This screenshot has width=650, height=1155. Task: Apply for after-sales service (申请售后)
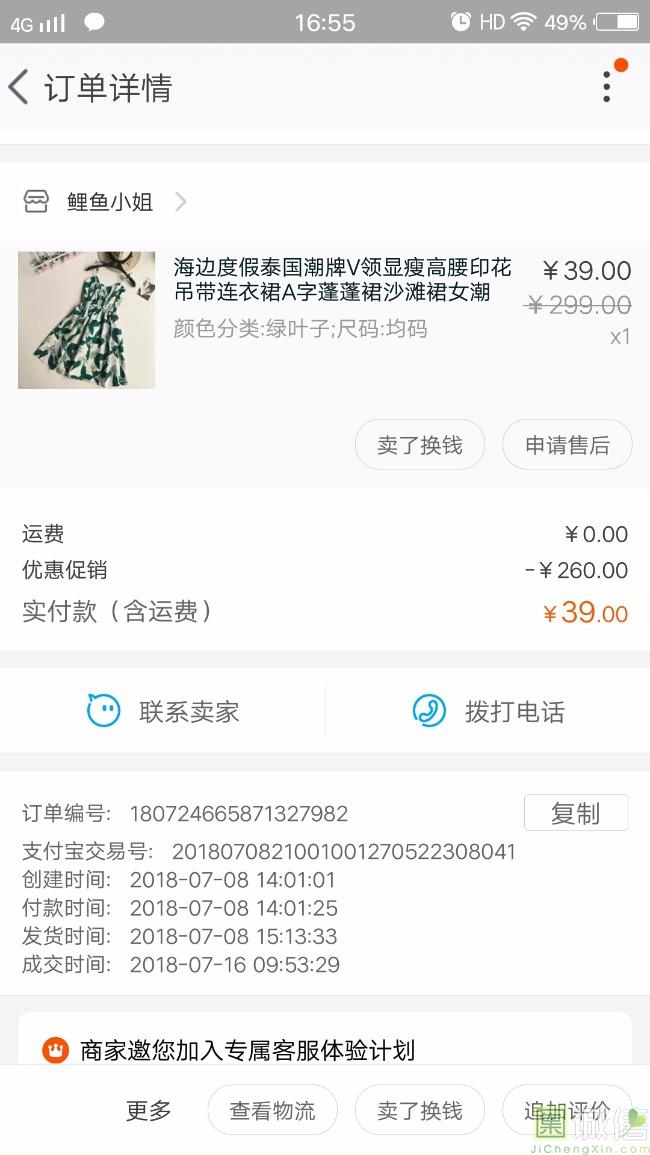(x=567, y=445)
